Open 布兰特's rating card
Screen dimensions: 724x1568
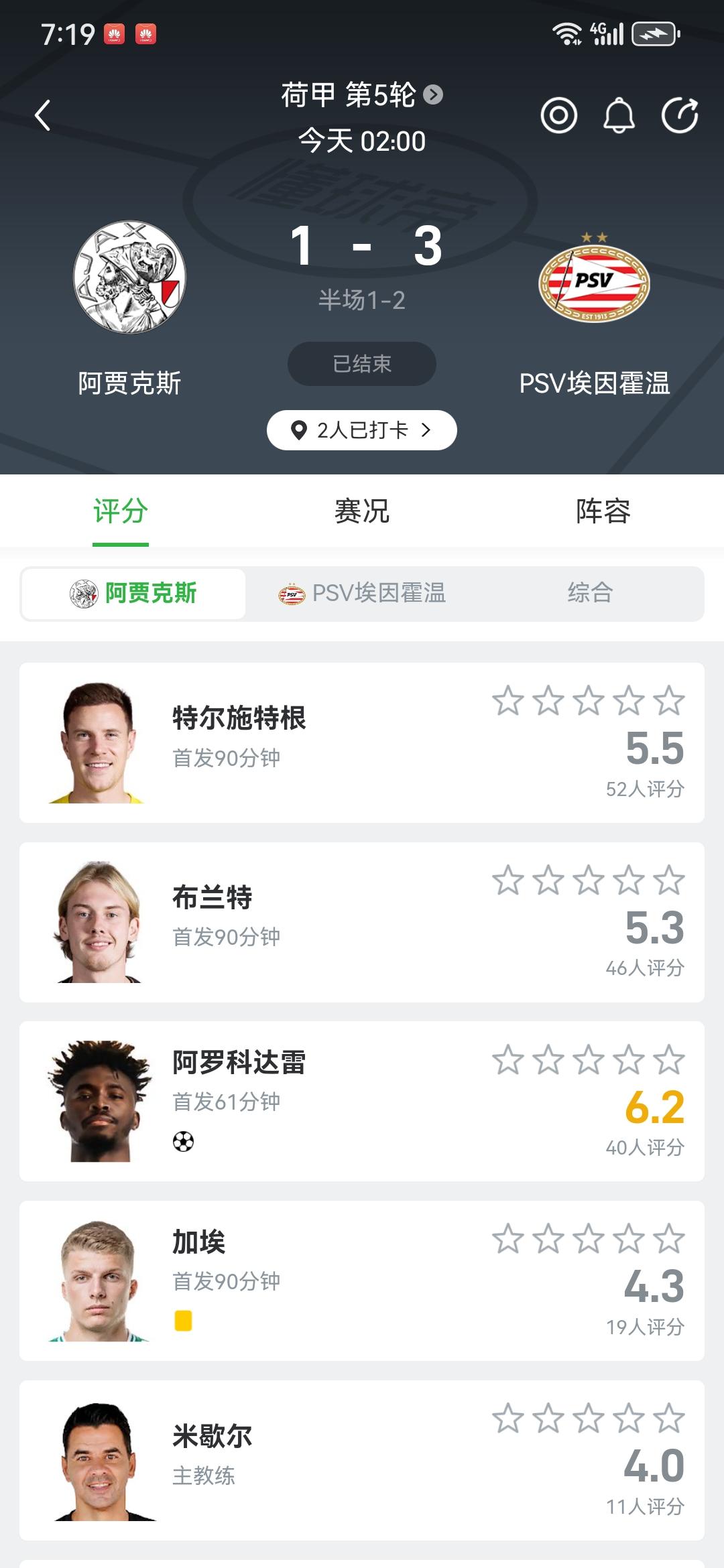(362, 922)
